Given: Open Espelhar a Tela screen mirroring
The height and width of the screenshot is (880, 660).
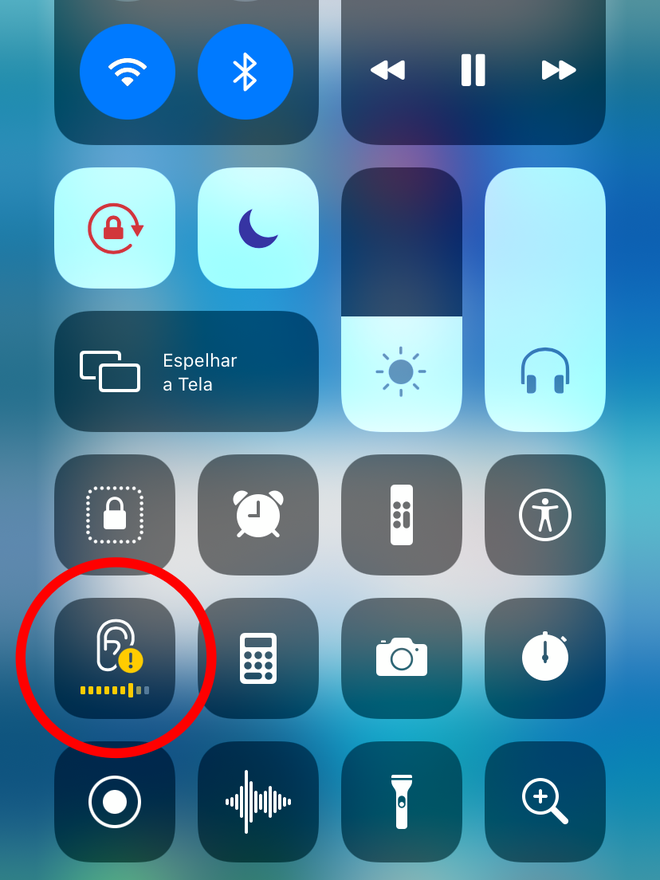Looking at the screenshot, I should pos(186,372).
